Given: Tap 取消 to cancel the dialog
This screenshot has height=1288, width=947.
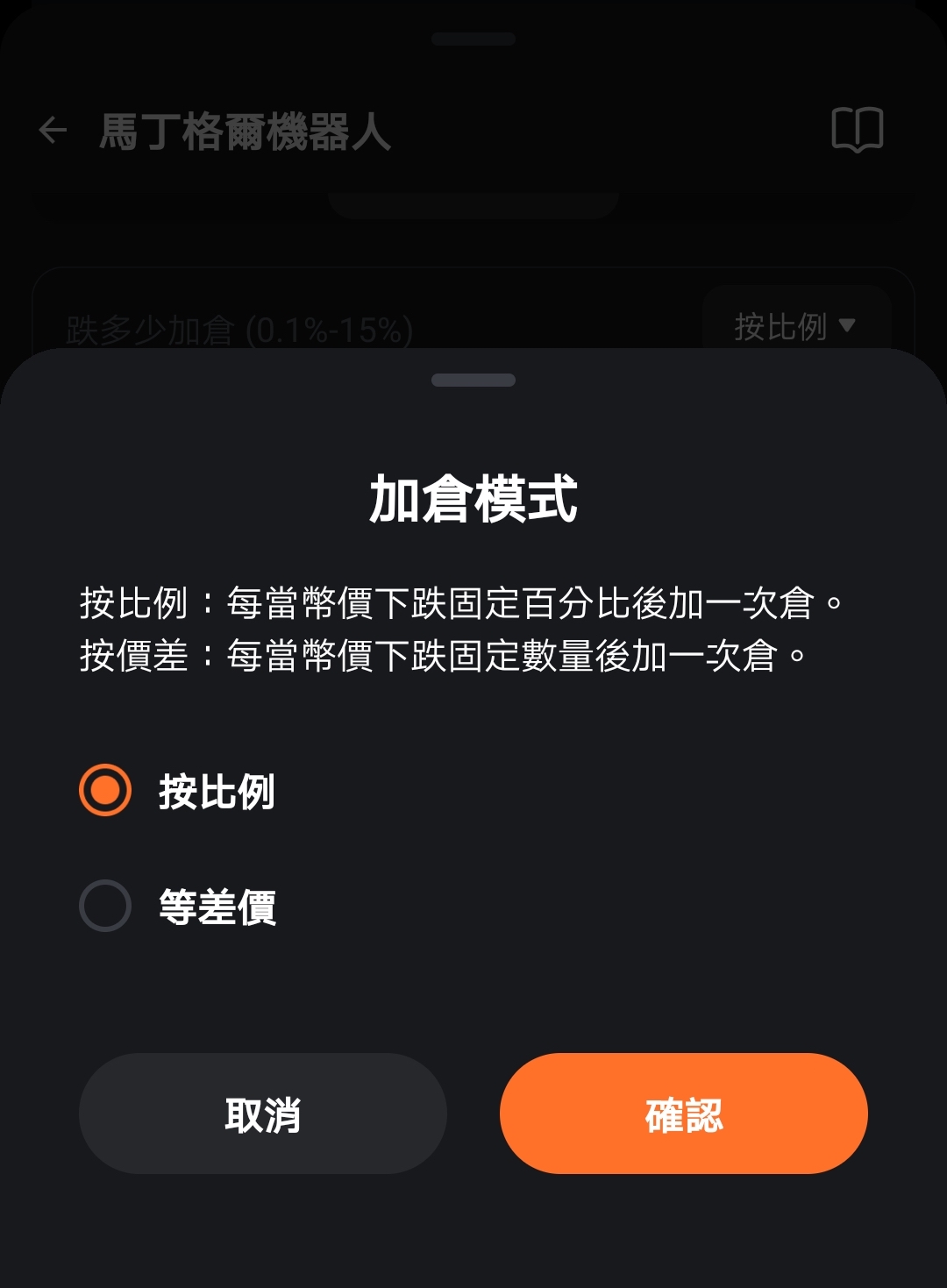Looking at the screenshot, I should tap(263, 1114).
